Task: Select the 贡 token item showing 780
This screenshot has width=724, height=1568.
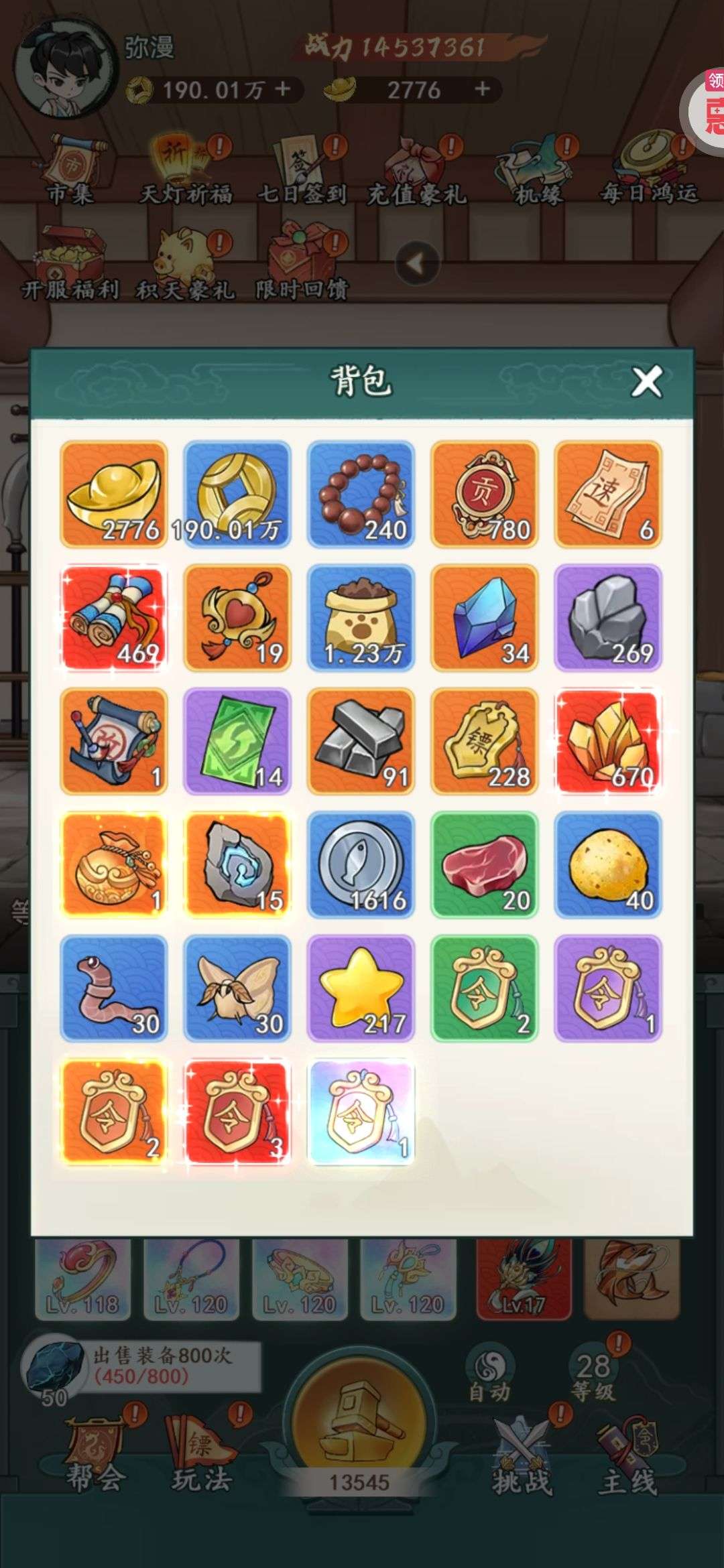Action: click(x=484, y=495)
